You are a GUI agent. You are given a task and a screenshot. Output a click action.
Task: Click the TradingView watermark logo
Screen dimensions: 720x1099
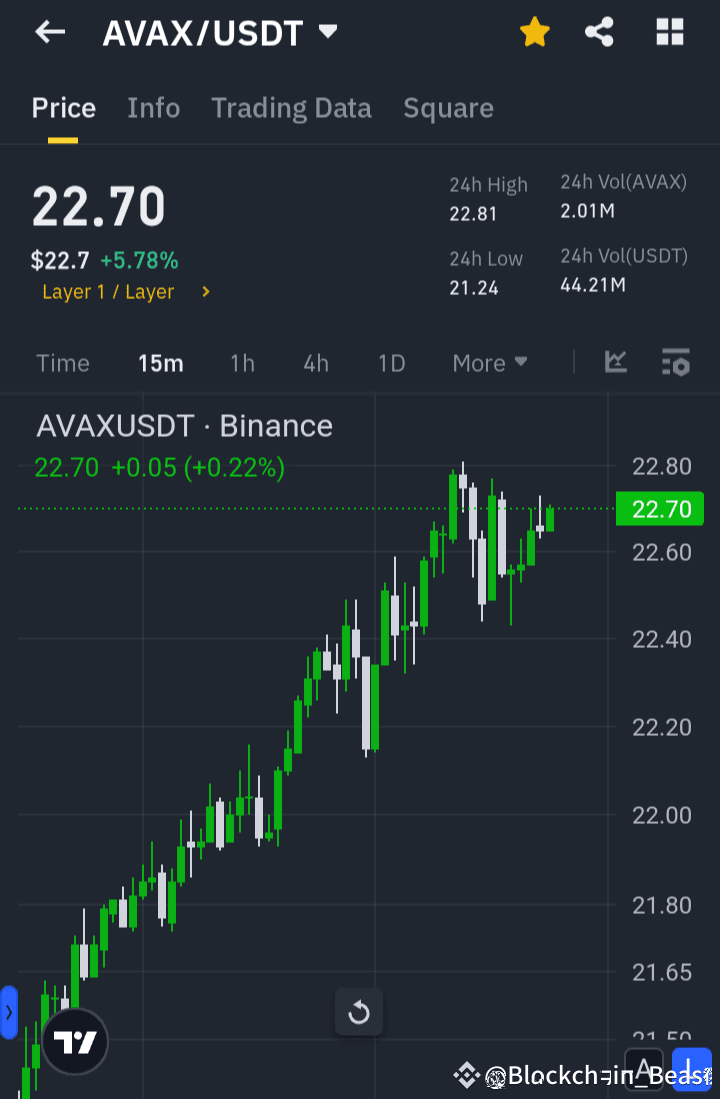[x=74, y=1040]
